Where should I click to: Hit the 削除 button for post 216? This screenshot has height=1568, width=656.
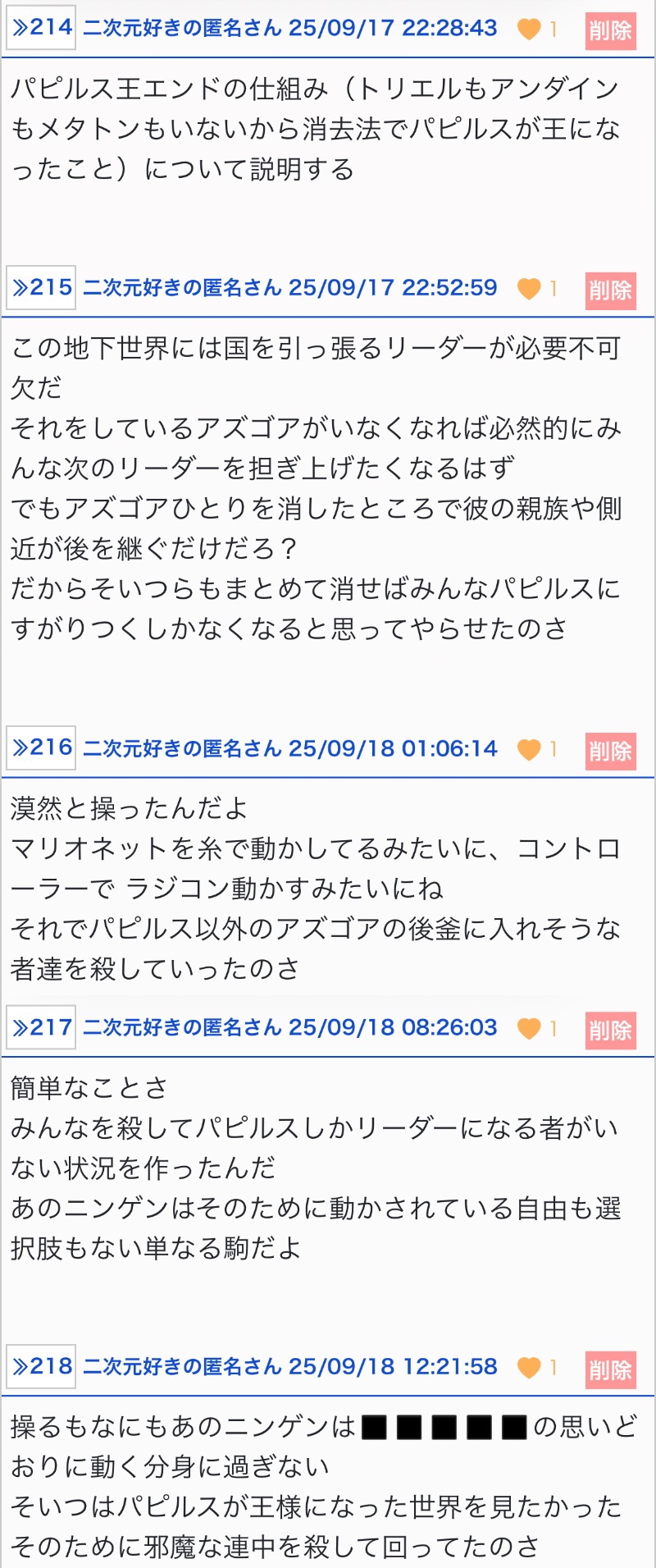(610, 750)
